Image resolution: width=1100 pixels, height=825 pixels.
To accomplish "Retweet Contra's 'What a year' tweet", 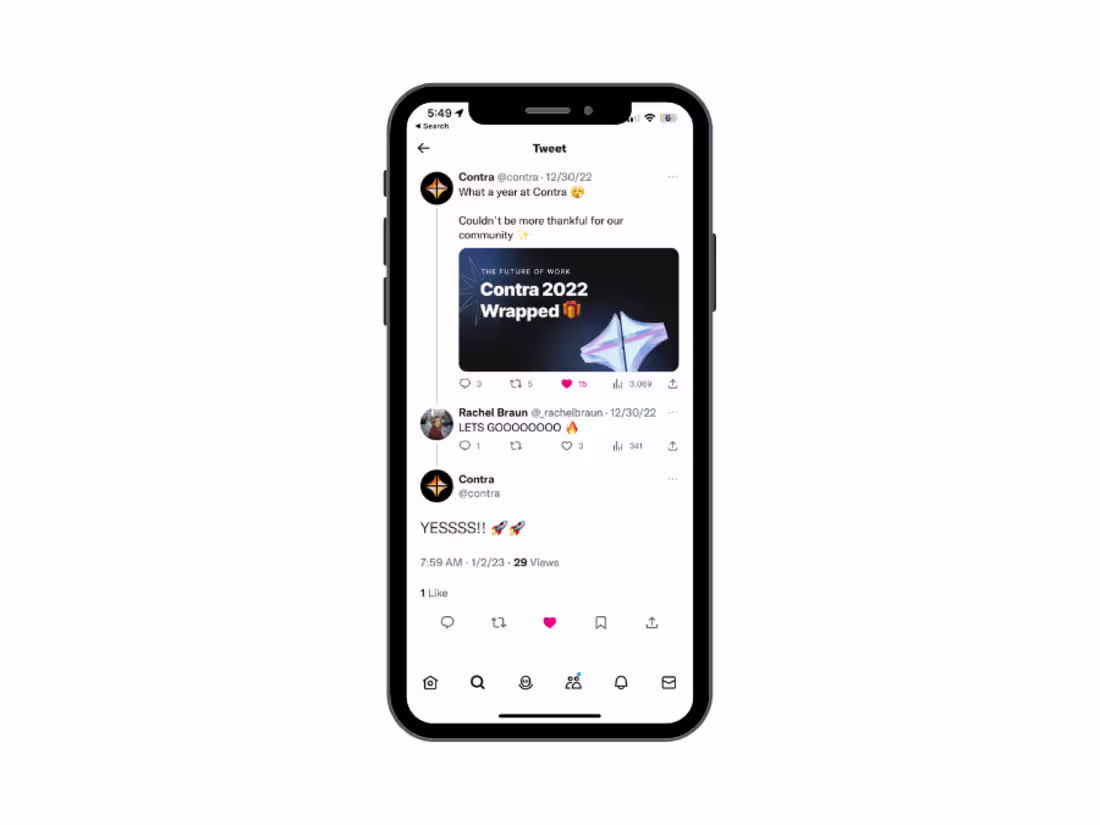I will pos(517,384).
